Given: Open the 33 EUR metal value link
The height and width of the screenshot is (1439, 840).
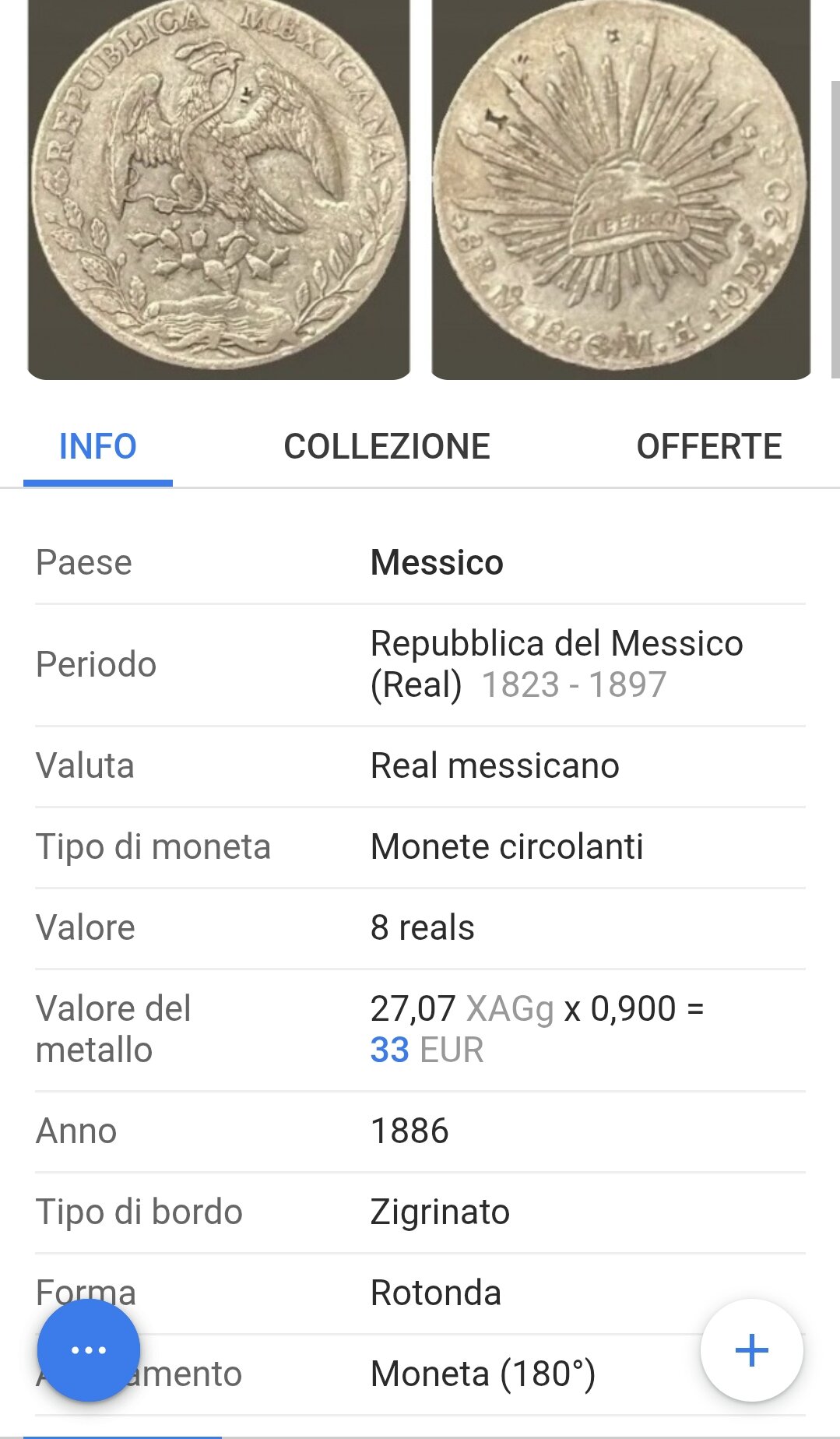Looking at the screenshot, I should click(390, 1050).
